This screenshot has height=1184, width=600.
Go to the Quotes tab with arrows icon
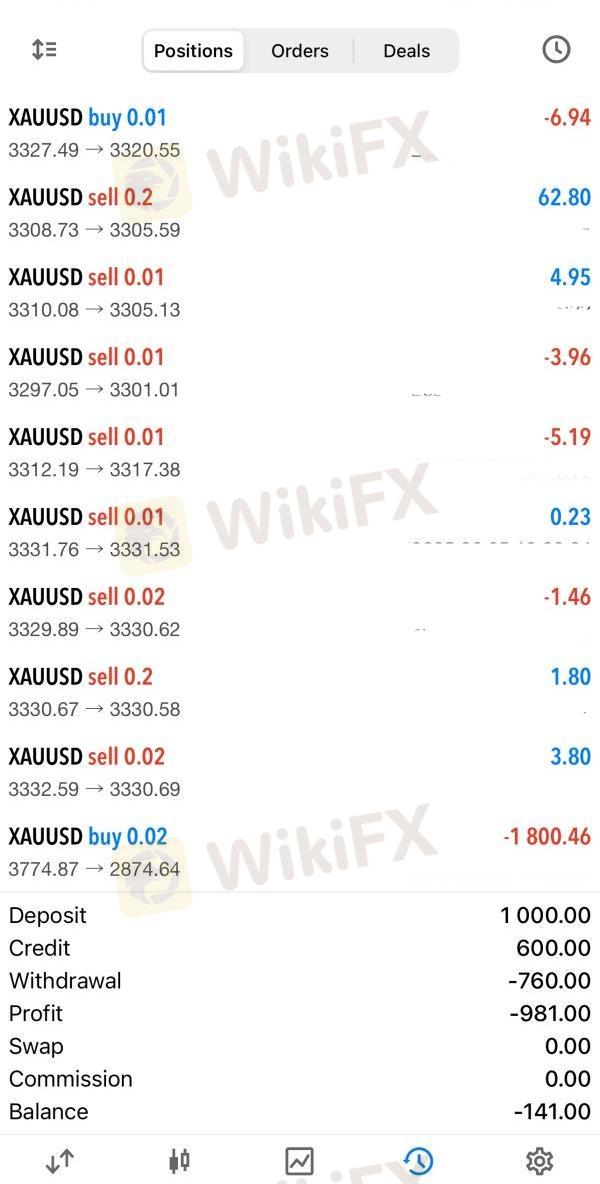[60, 1161]
